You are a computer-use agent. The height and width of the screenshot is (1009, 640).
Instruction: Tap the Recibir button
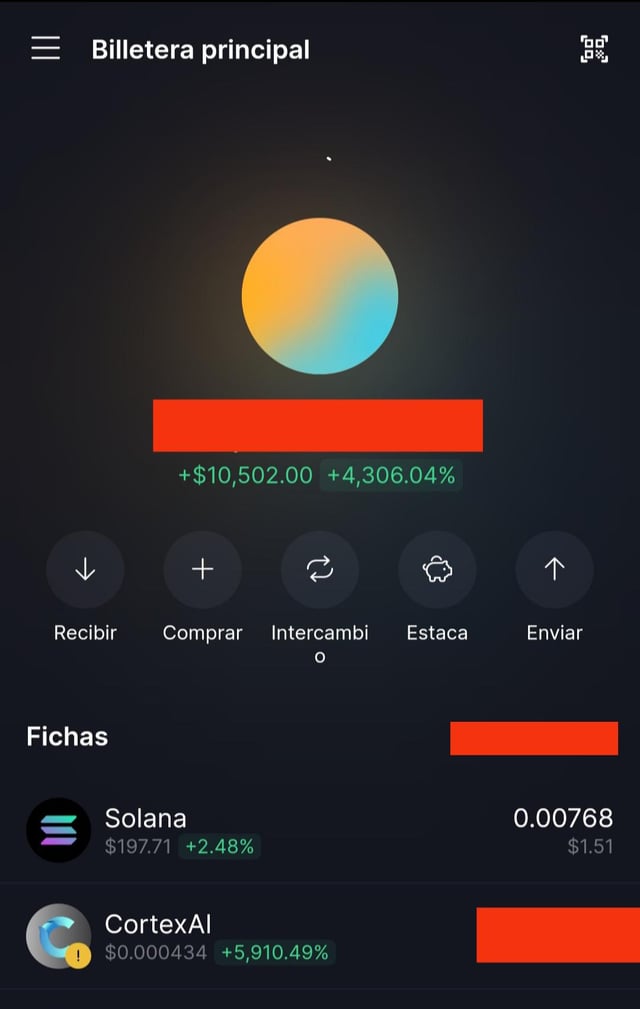click(x=85, y=570)
